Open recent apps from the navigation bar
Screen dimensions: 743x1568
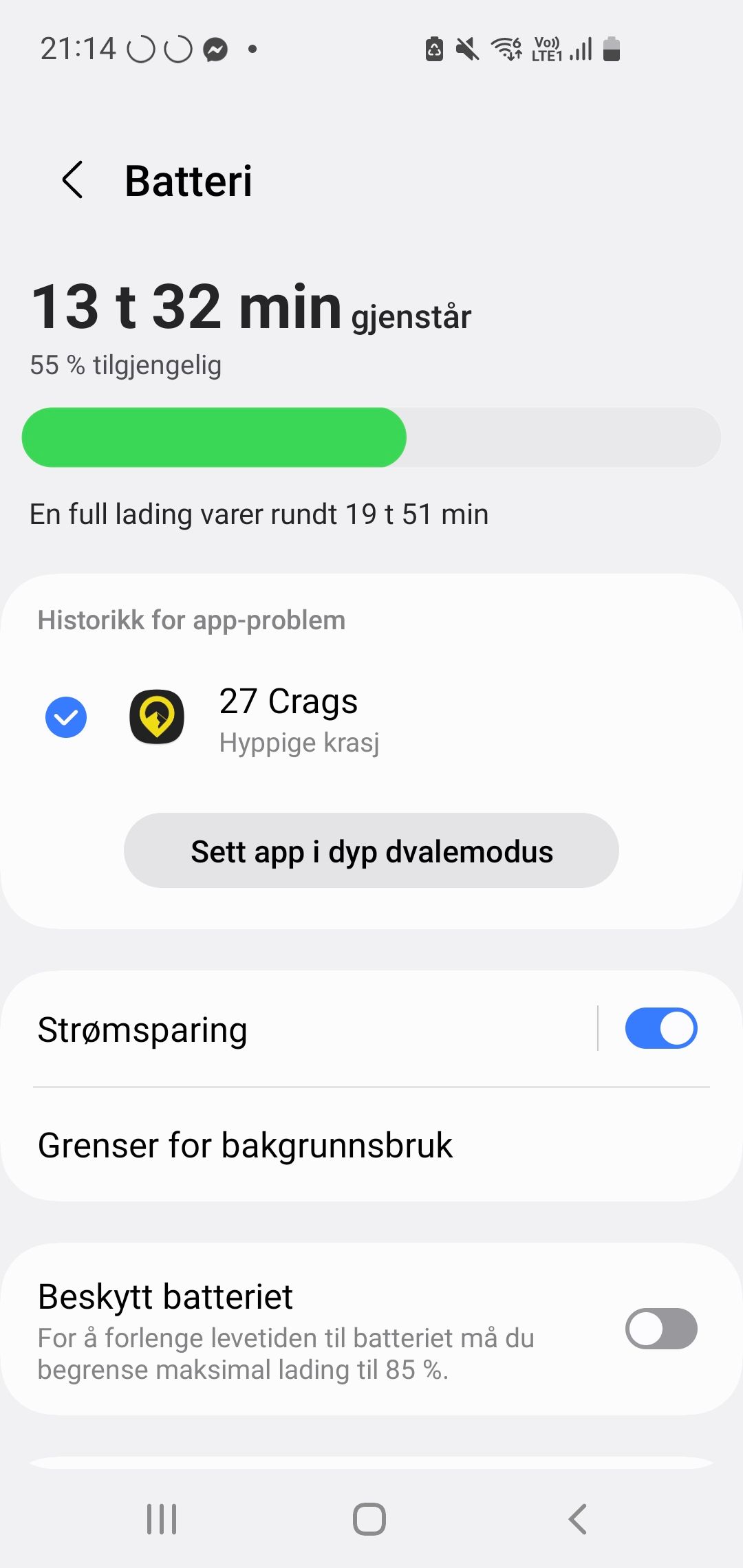point(162,1518)
